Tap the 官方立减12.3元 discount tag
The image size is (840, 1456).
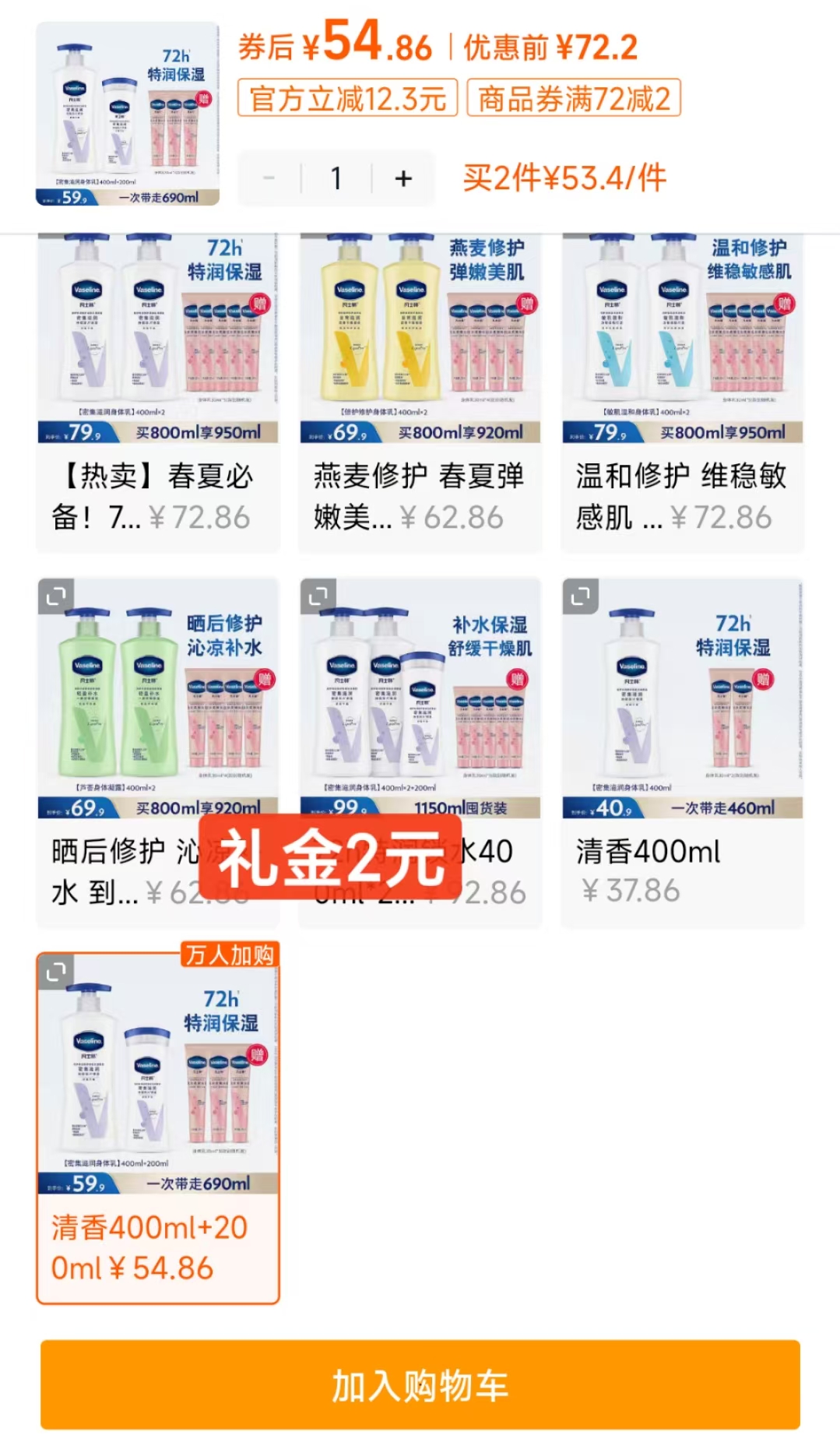[x=347, y=99]
